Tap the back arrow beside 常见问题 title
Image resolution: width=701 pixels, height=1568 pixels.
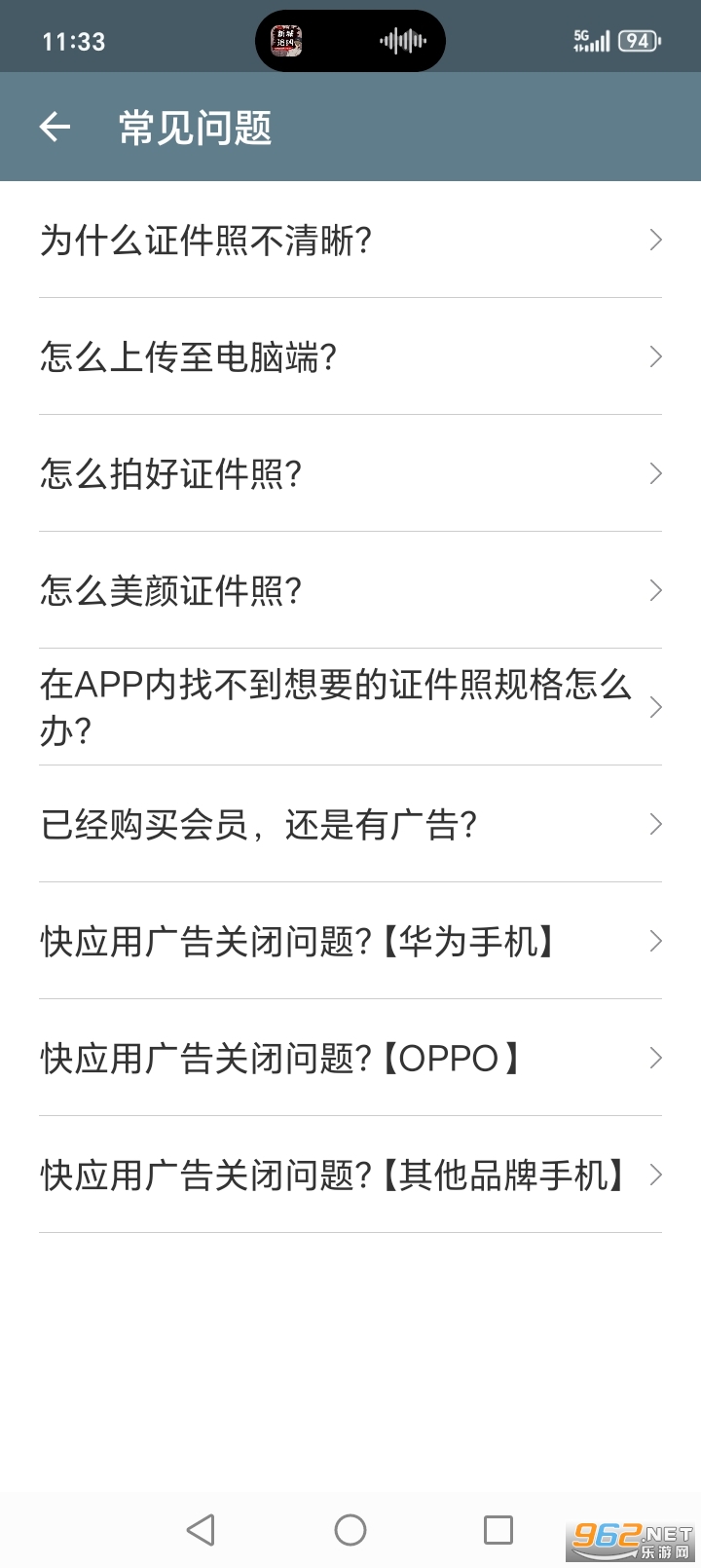point(55,127)
